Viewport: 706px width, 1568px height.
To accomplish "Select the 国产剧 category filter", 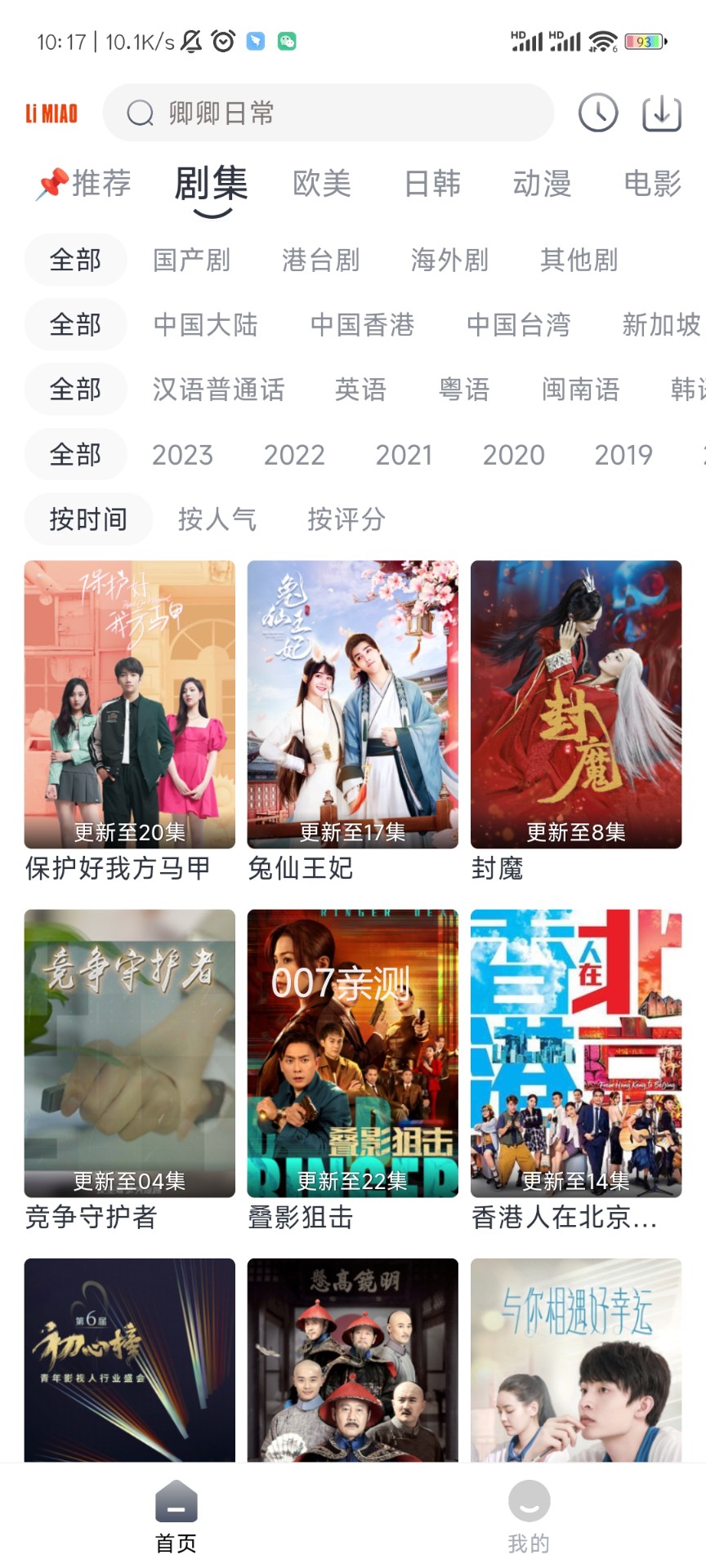I will (x=191, y=260).
